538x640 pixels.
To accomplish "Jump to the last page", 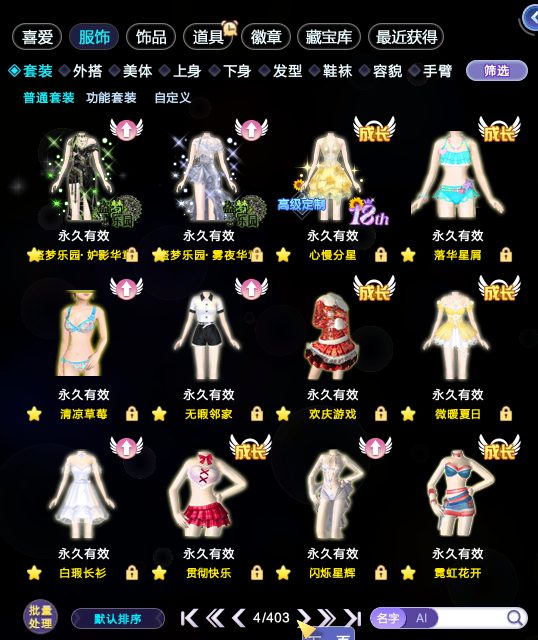I will pyautogui.click(x=352, y=618).
